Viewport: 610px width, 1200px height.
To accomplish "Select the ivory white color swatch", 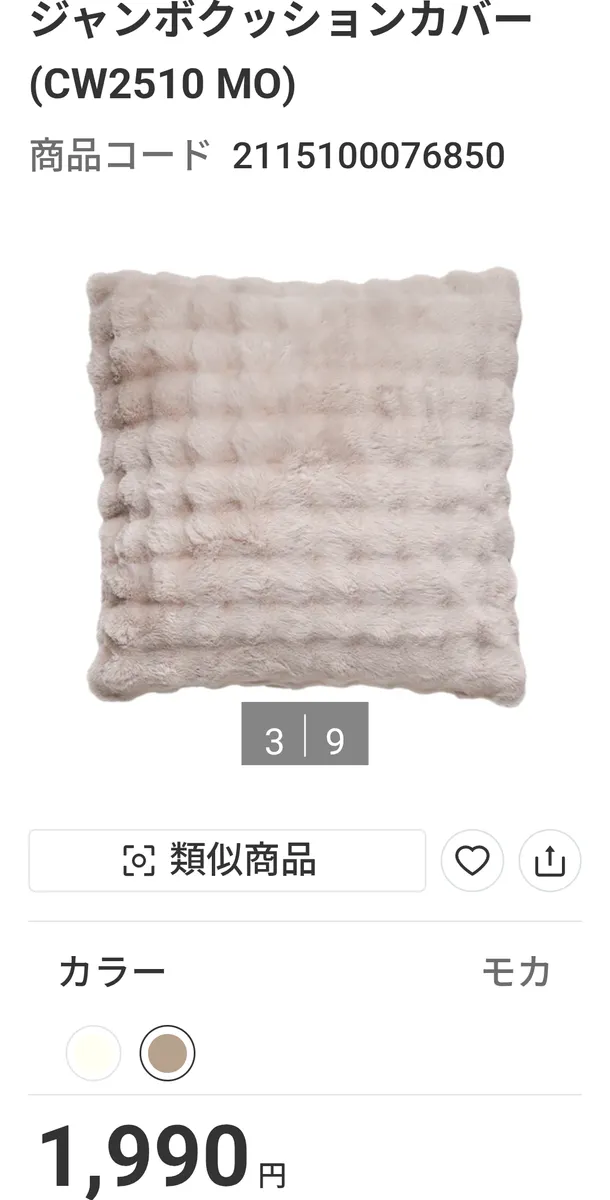I will point(93,1053).
